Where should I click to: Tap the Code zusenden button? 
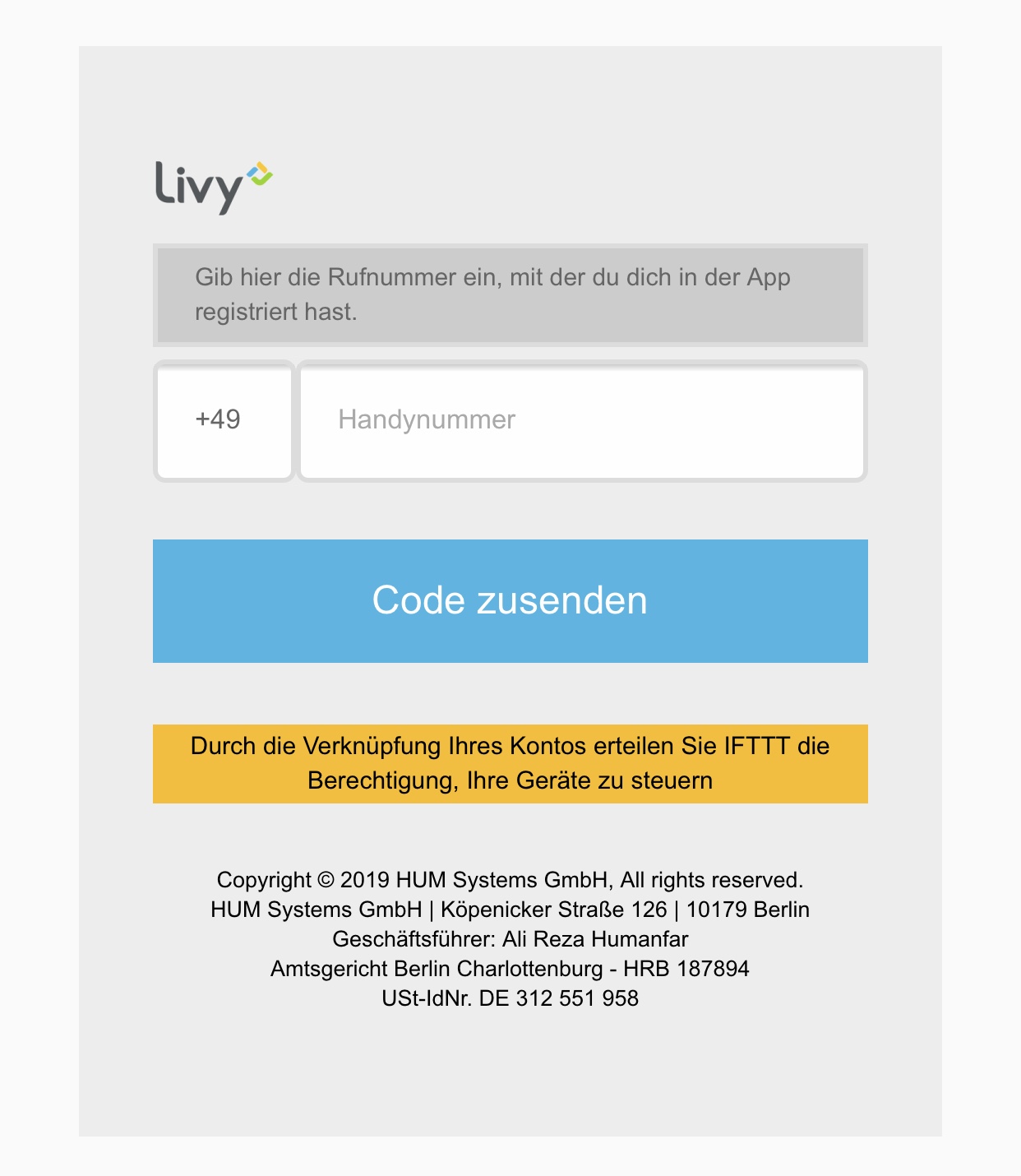tap(510, 601)
